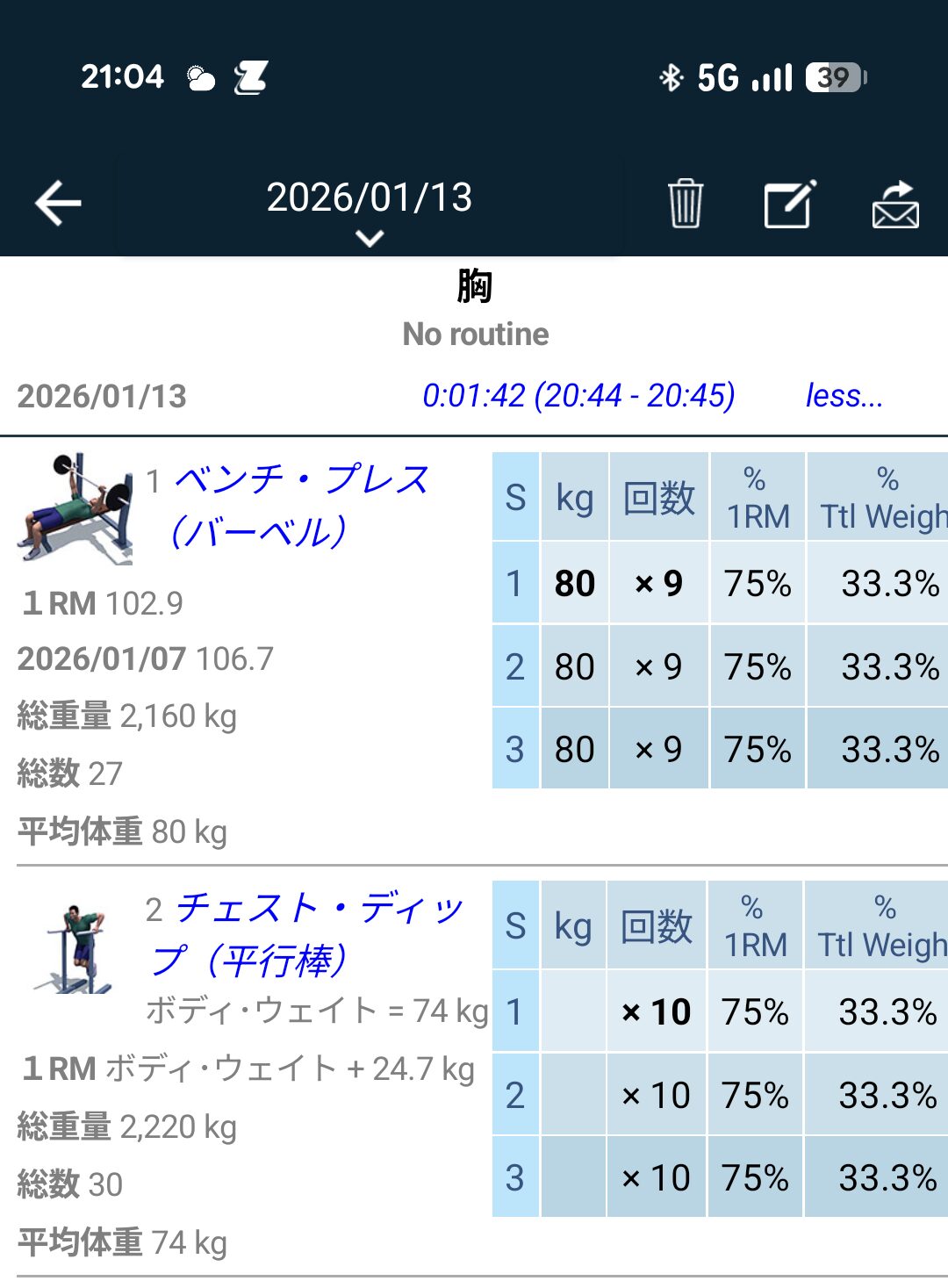Delete this workout with the trash icon
Viewport: 948px width, 1288px height.
point(685,203)
